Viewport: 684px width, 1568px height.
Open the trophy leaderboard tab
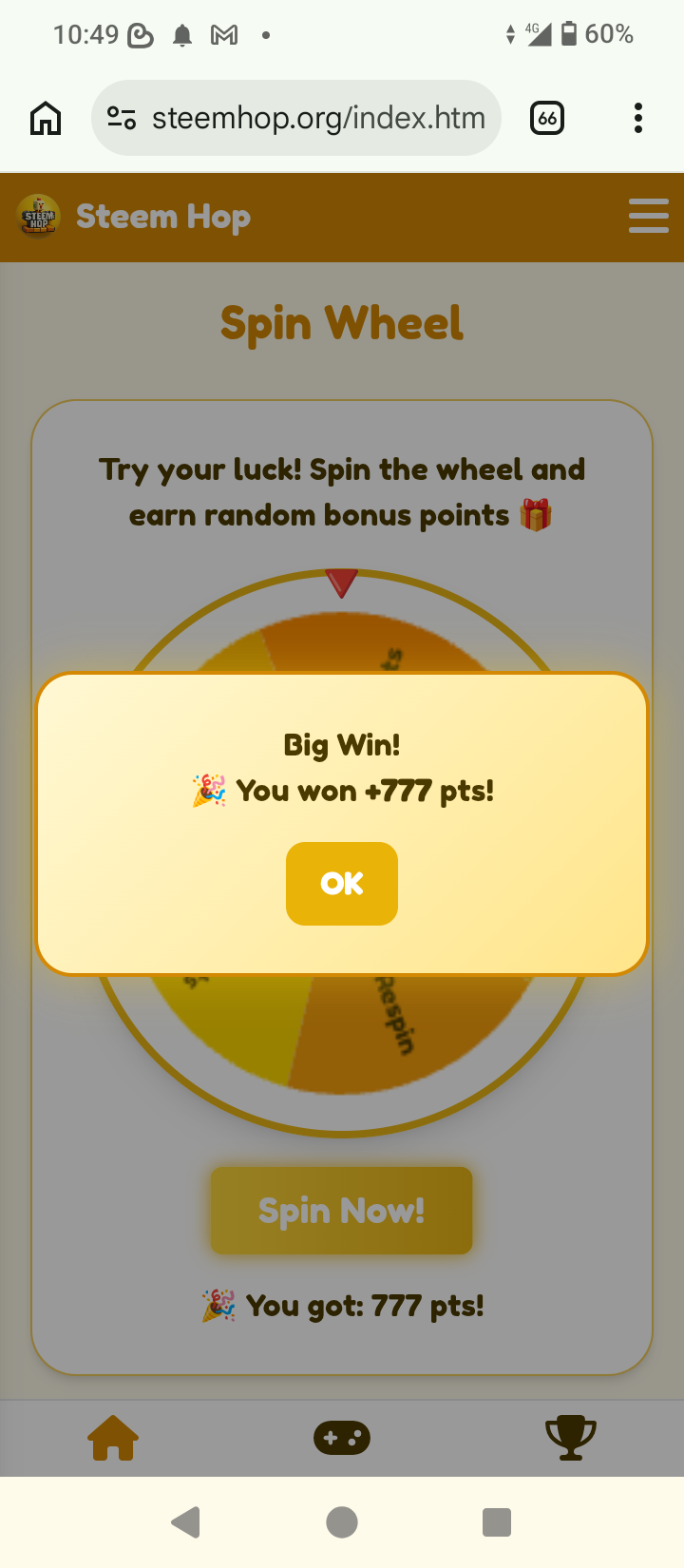click(x=570, y=1438)
